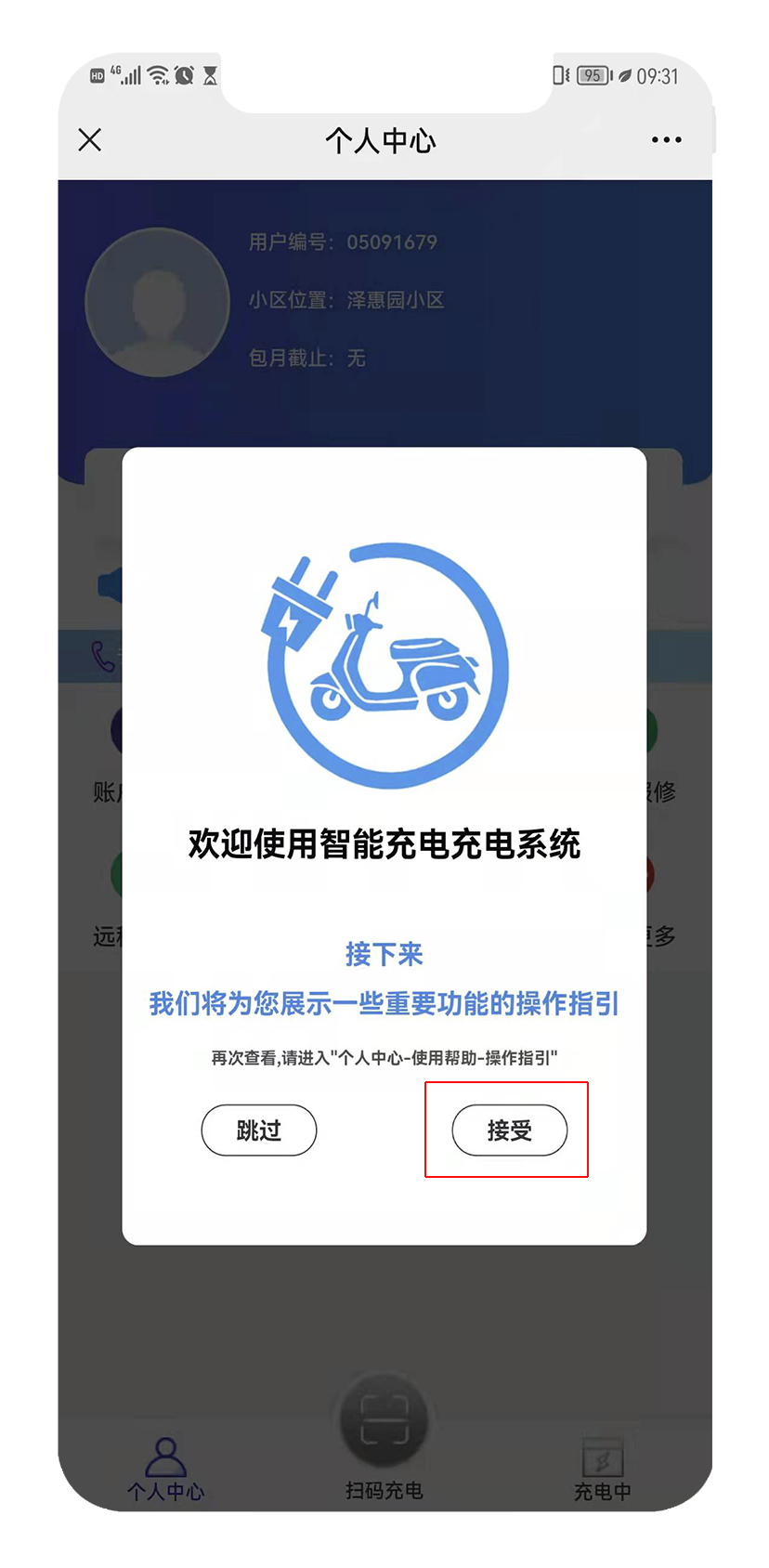The height and width of the screenshot is (1568, 769).
Task: Tap the purple 账户 account icon
Action: pos(112,731)
